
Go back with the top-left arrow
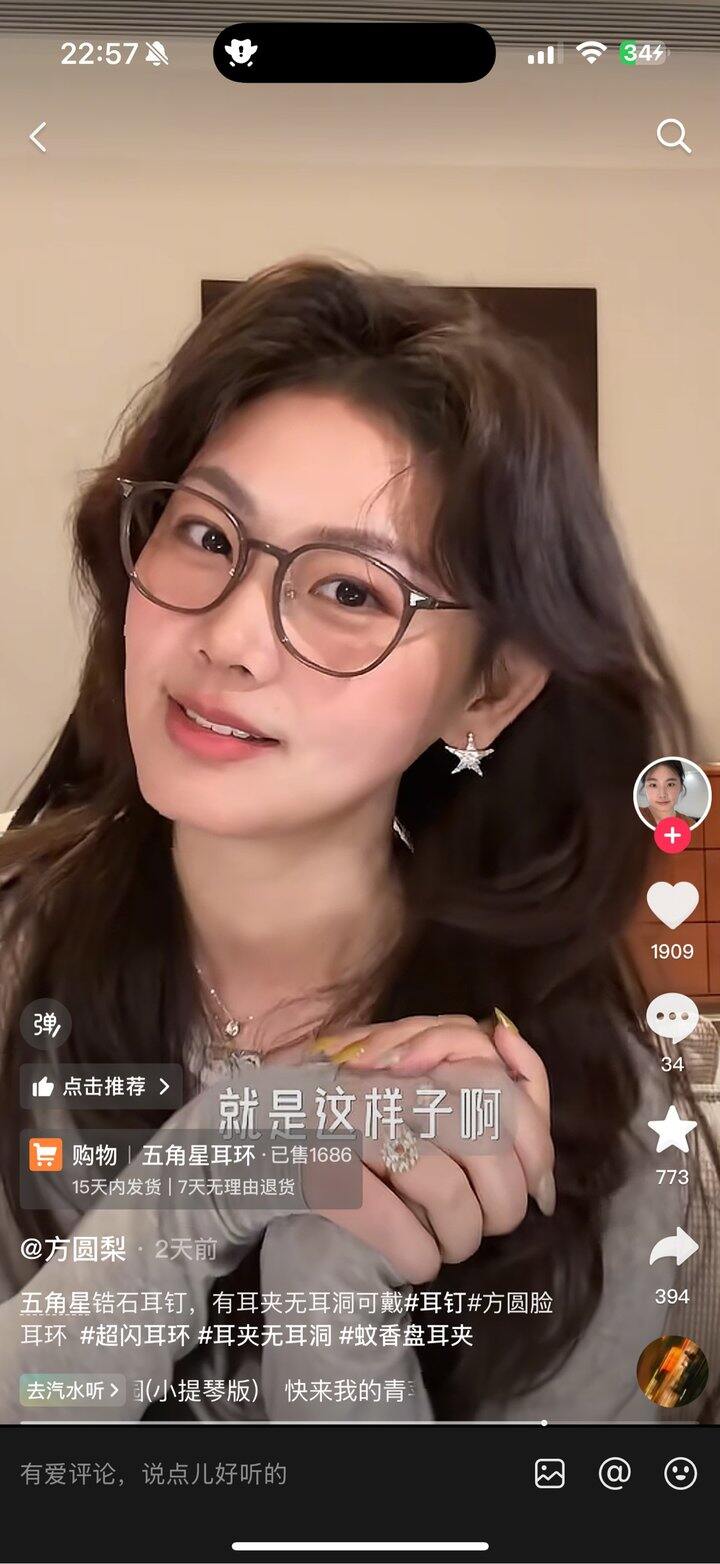tap(38, 137)
